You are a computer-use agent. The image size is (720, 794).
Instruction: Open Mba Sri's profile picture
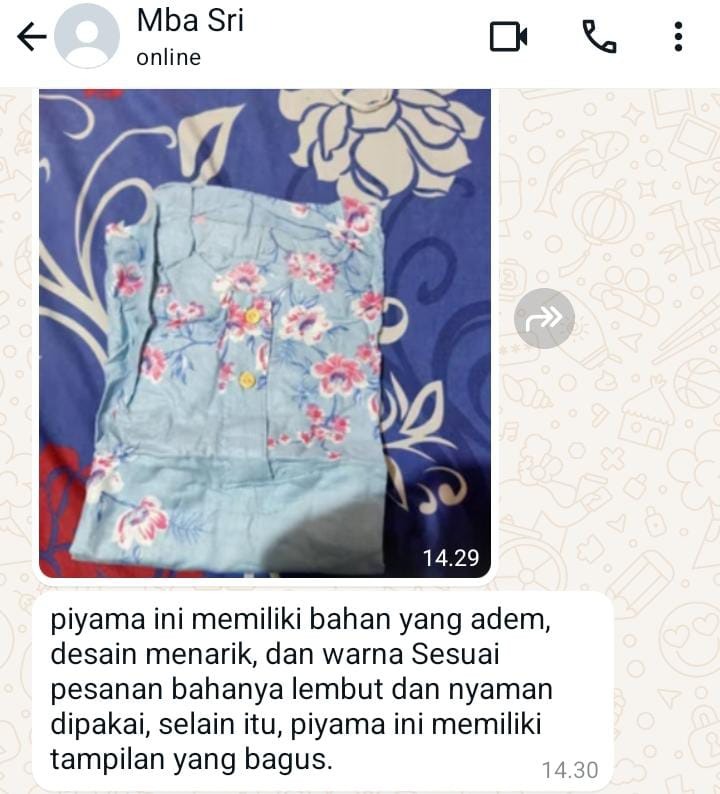click(x=87, y=36)
